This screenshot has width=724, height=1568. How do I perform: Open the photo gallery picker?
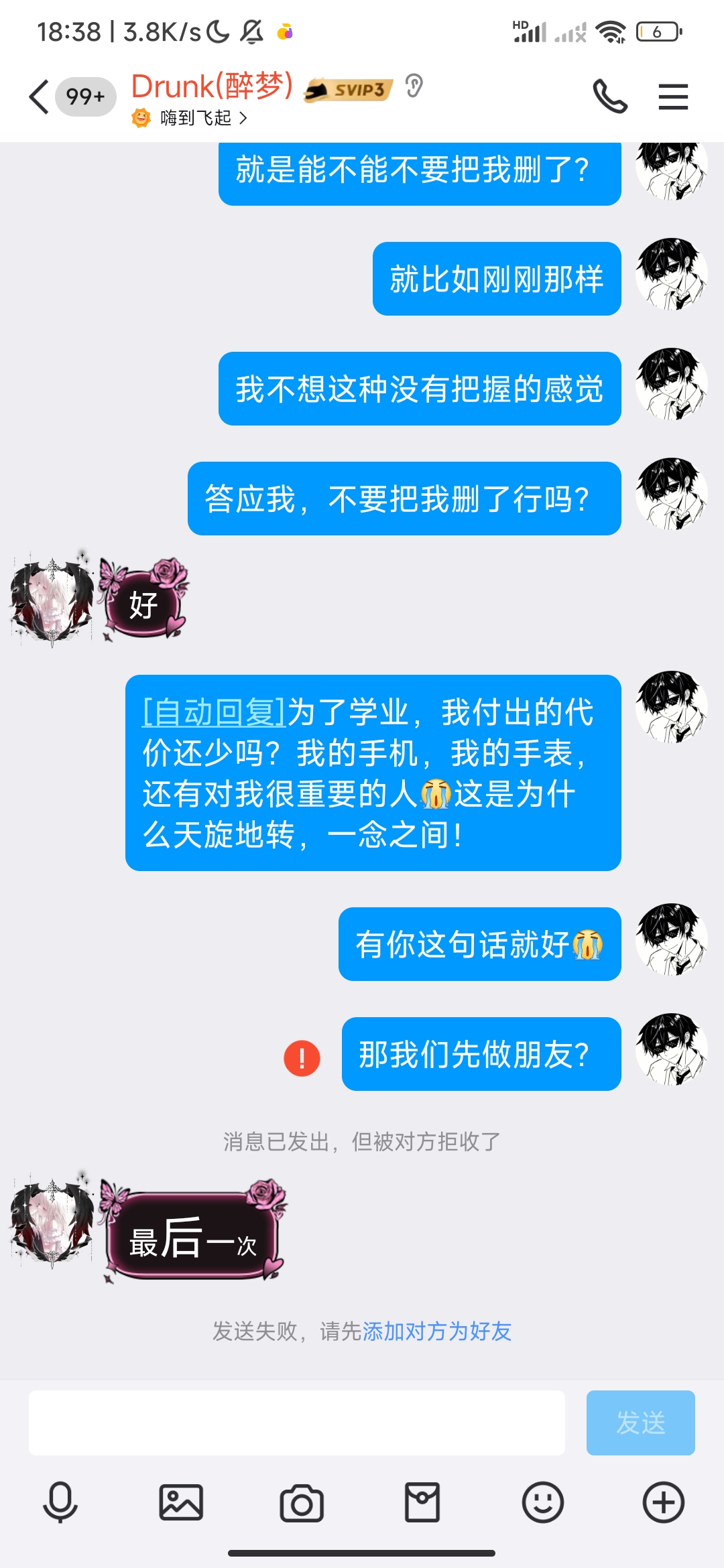[181, 1504]
